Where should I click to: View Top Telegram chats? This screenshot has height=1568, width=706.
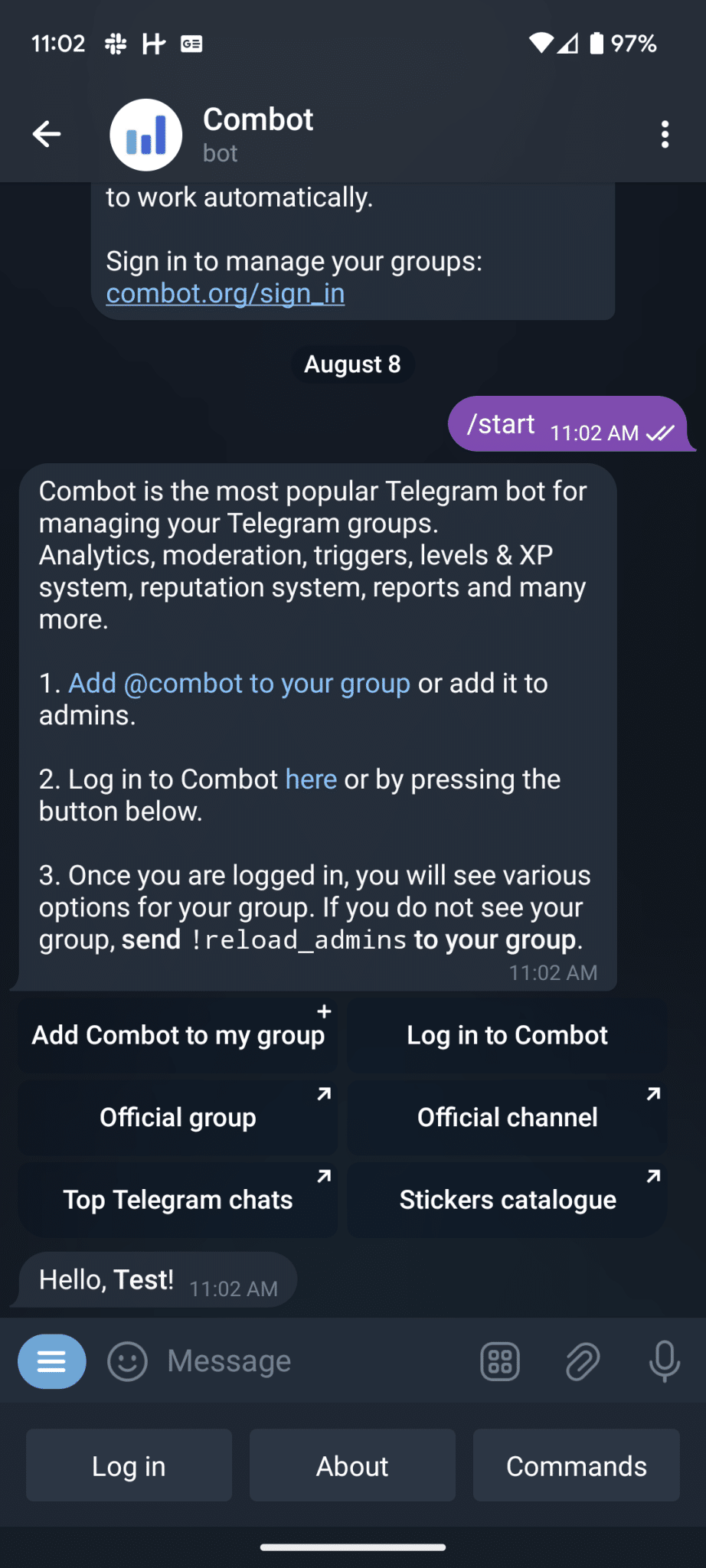[x=178, y=1200]
